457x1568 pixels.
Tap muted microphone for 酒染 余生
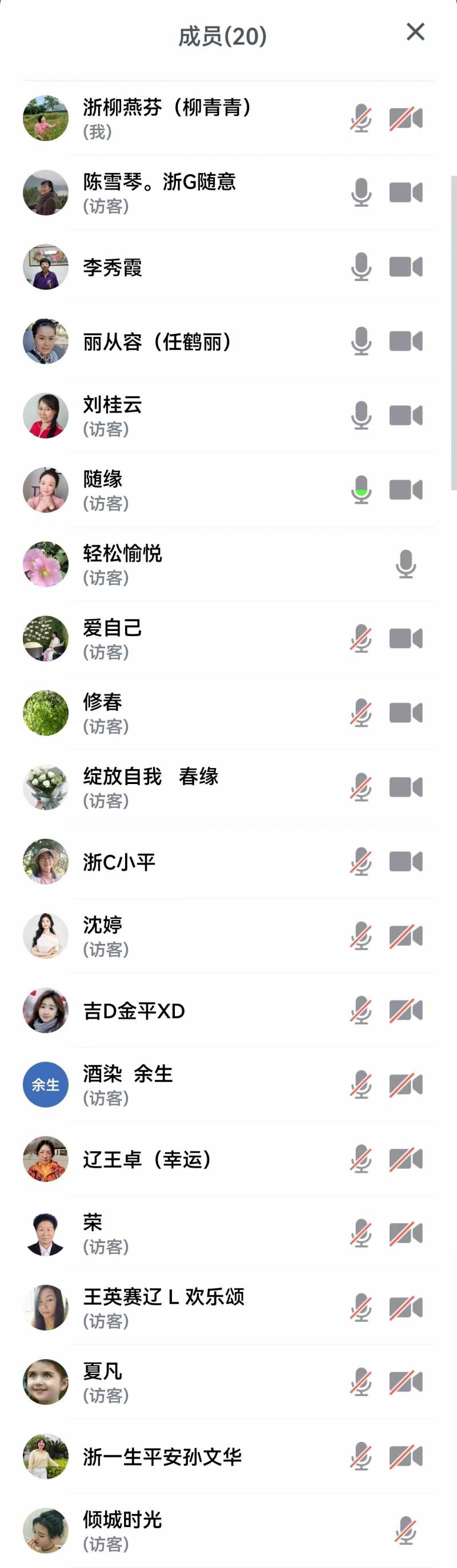coord(360,1085)
